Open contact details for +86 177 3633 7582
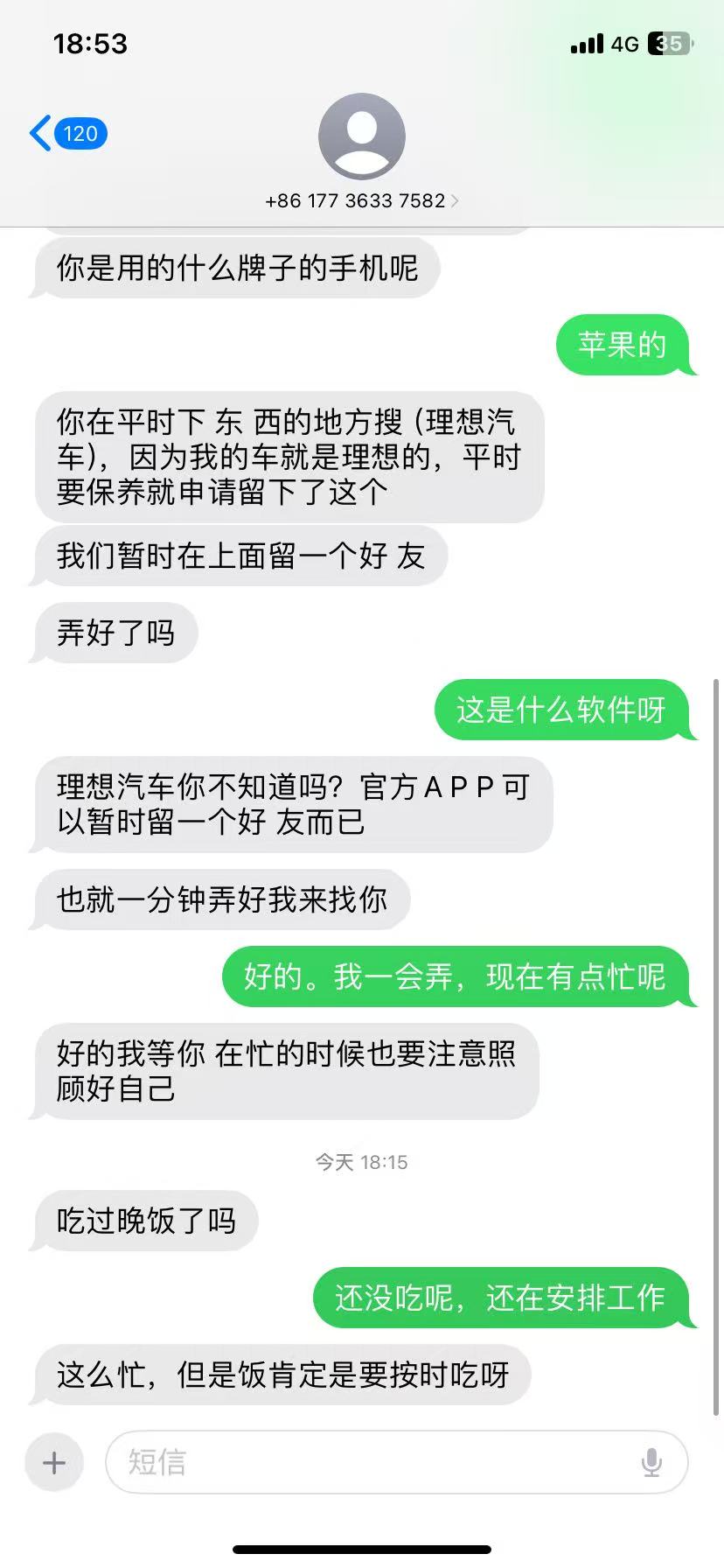Viewport: 724px width, 1568px height. pyautogui.click(x=361, y=200)
